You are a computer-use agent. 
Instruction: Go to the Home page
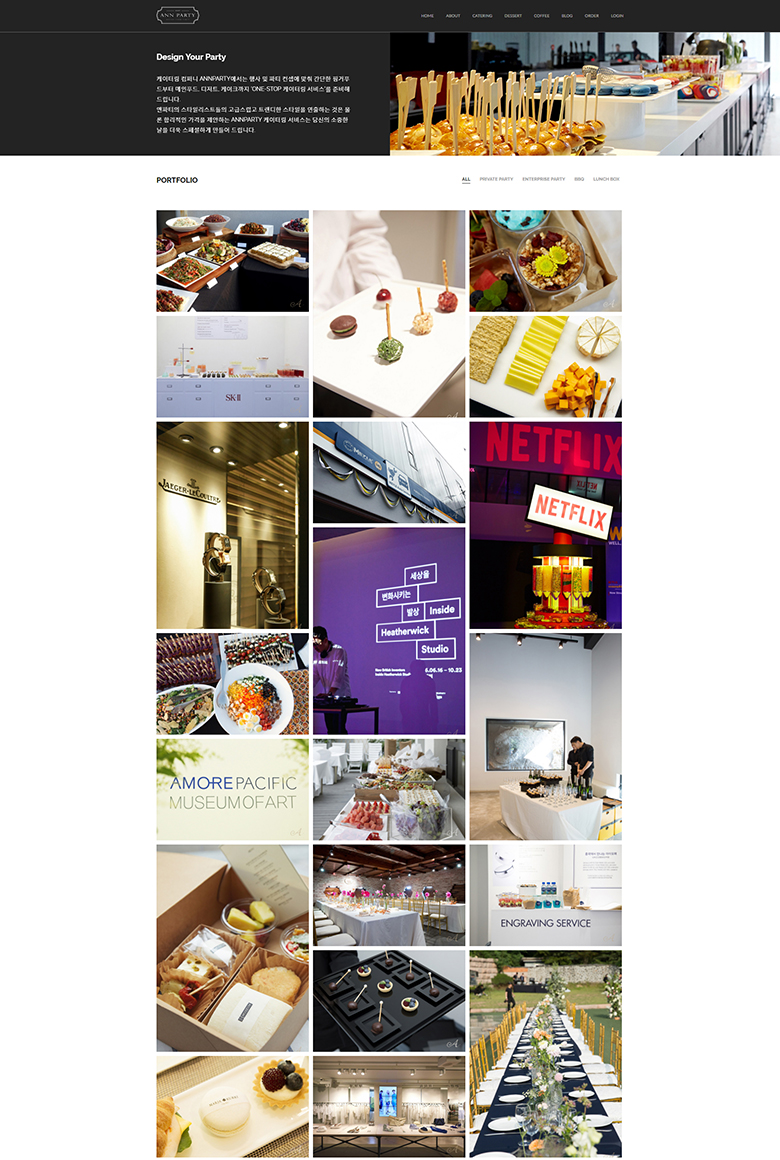coord(427,16)
